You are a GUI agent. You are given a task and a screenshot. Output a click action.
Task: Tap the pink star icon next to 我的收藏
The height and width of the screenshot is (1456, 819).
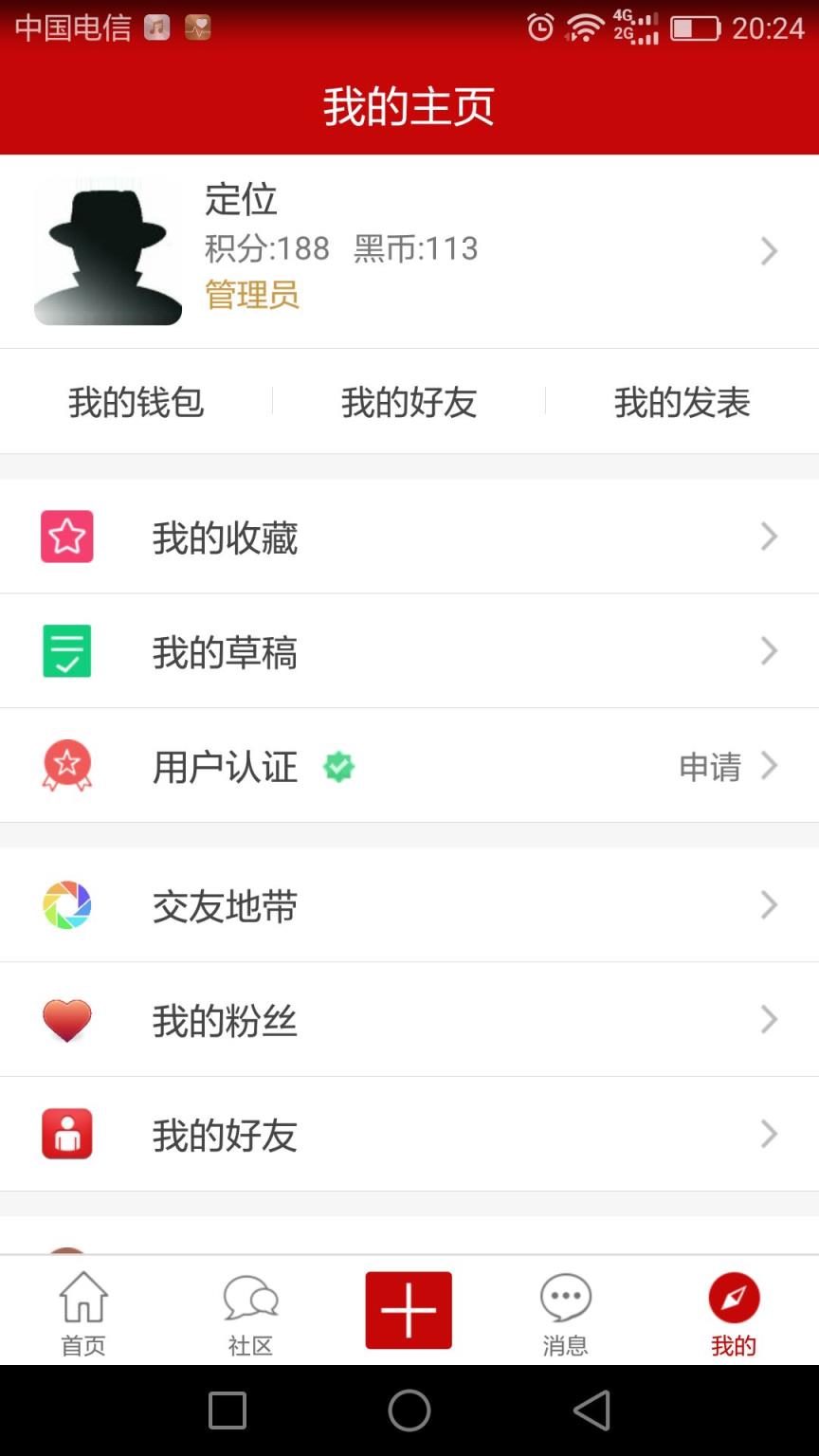coord(66,537)
